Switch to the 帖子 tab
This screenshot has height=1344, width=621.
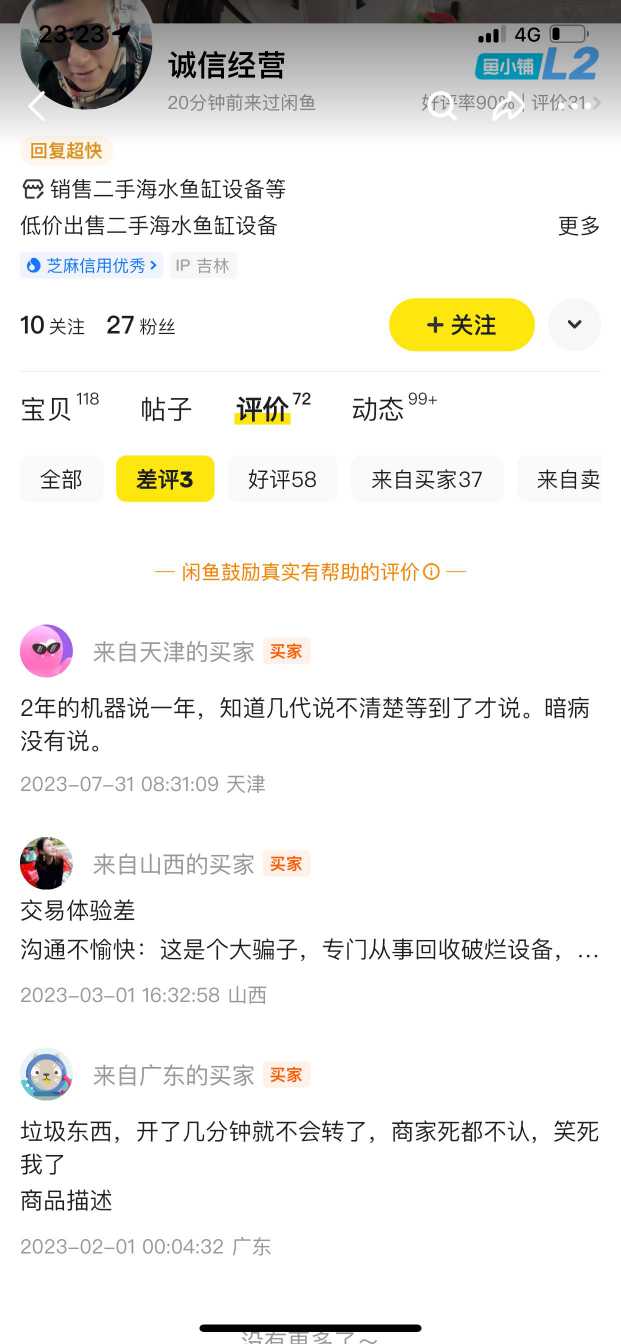166,409
